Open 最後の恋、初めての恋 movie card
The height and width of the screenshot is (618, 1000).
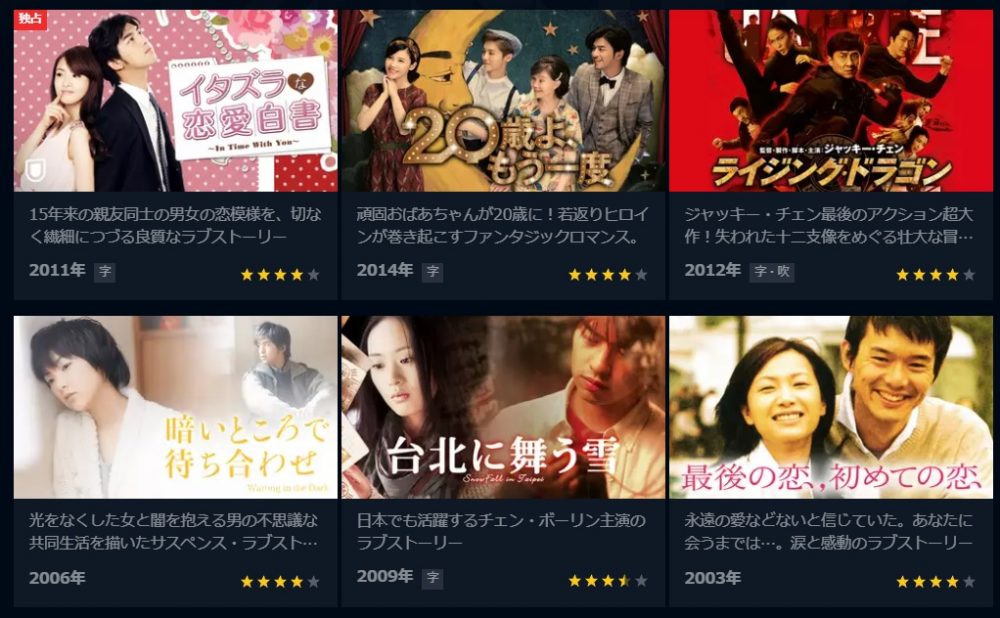pyautogui.click(x=830, y=408)
